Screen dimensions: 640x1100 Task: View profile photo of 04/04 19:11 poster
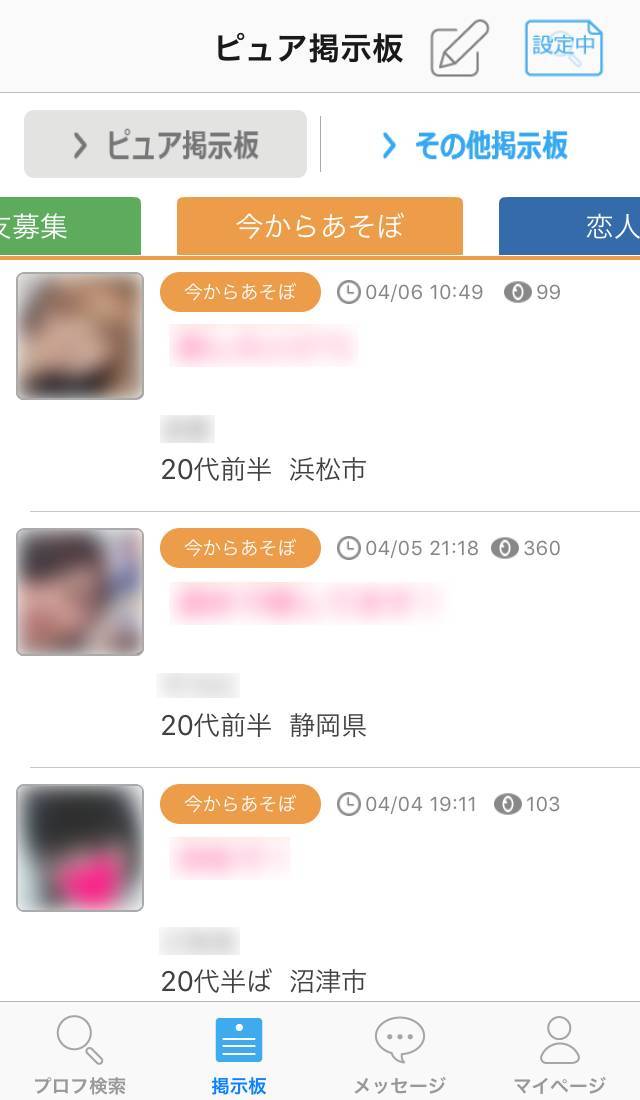click(x=80, y=848)
